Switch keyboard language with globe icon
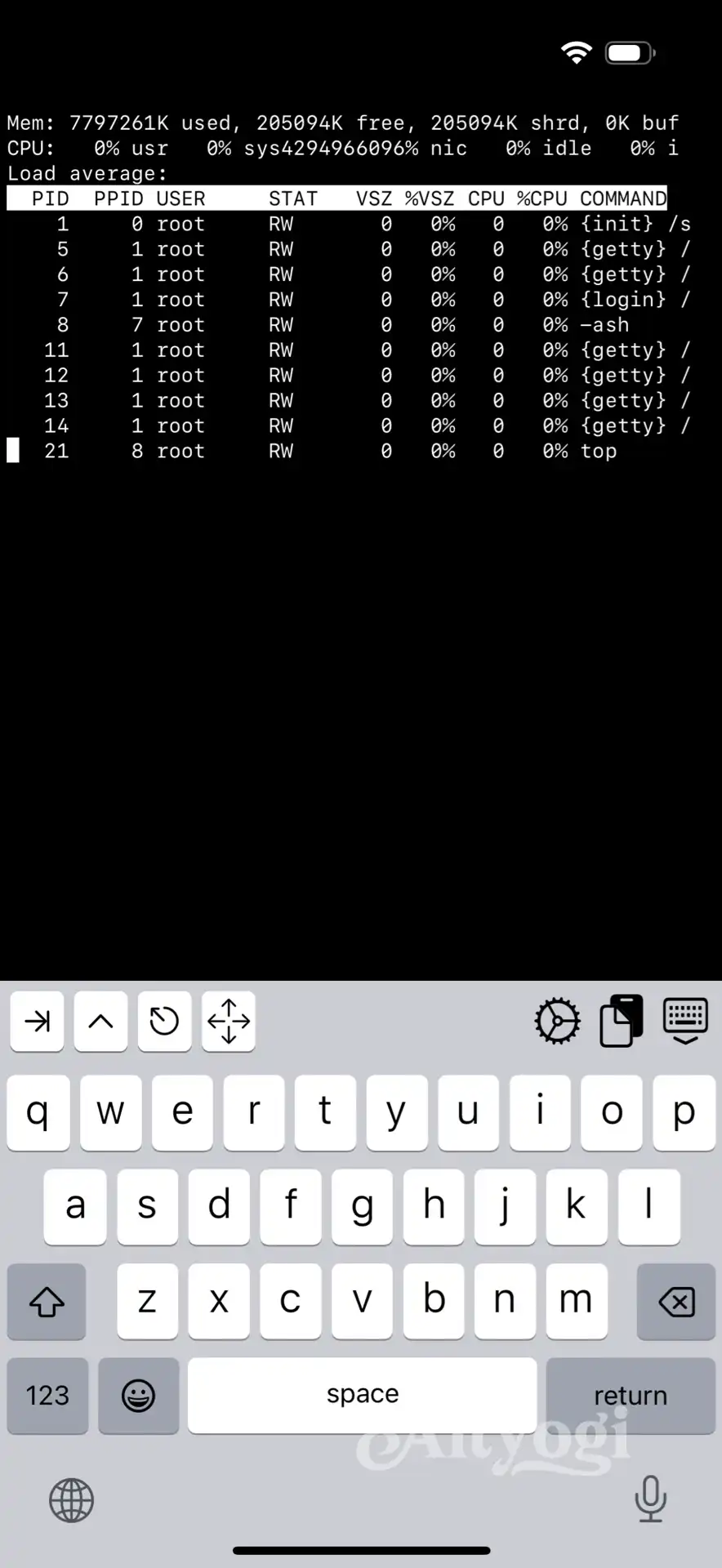Screen dimensions: 722x1568 [x=72, y=1500]
